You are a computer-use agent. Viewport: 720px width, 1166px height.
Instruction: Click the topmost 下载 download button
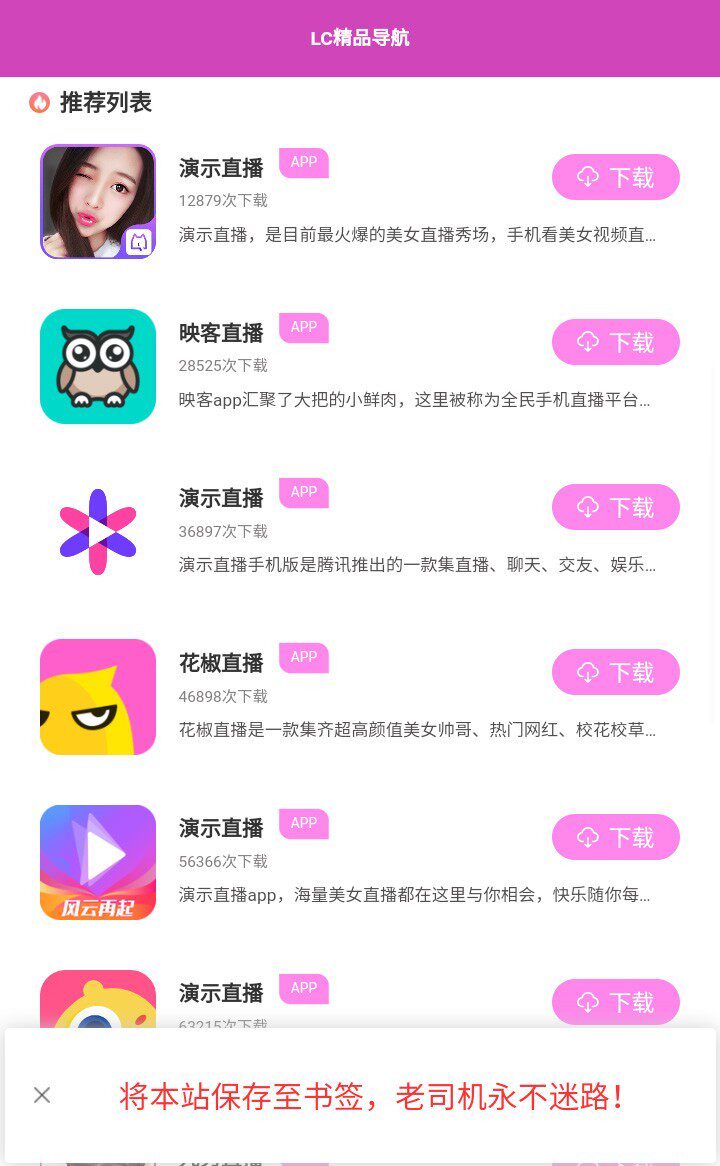(616, 177)
